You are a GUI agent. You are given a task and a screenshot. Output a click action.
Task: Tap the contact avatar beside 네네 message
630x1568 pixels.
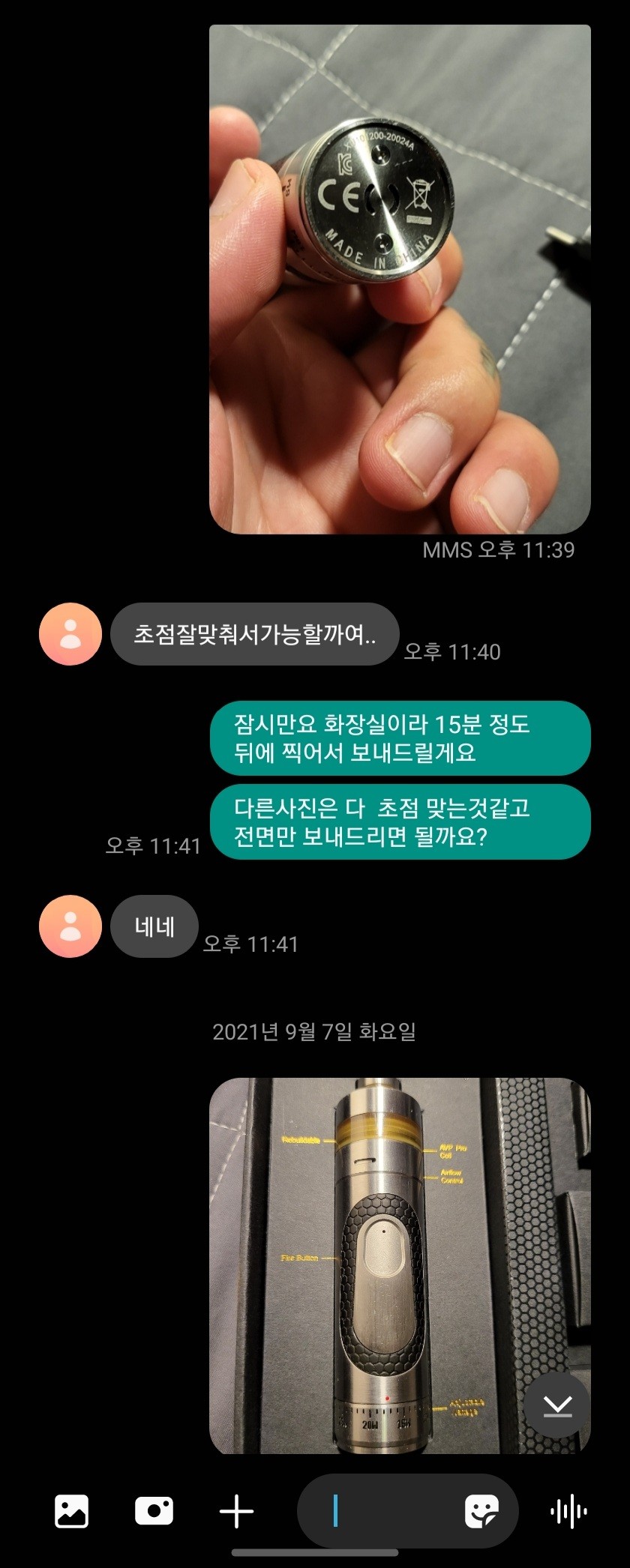coord(70,926)
